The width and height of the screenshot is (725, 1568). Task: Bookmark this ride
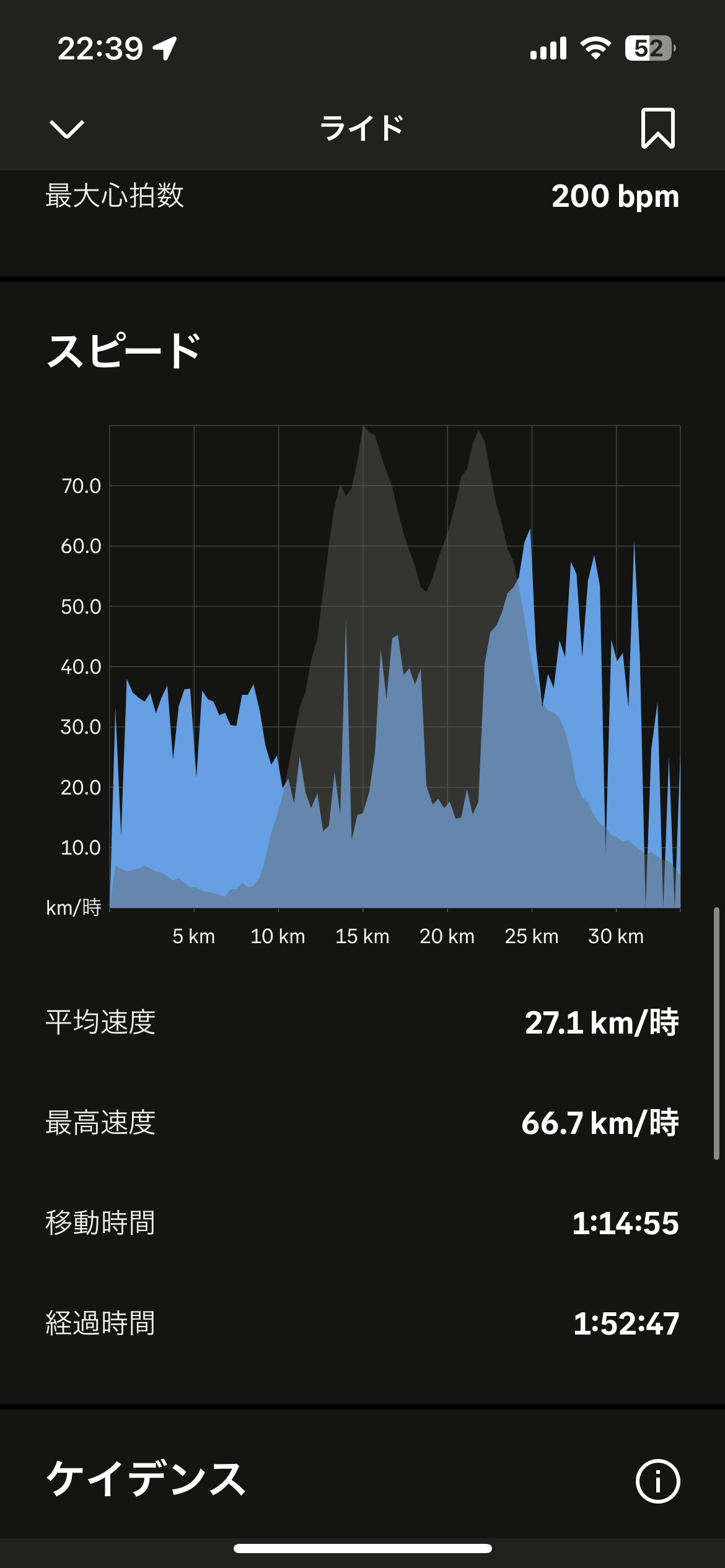657,128
